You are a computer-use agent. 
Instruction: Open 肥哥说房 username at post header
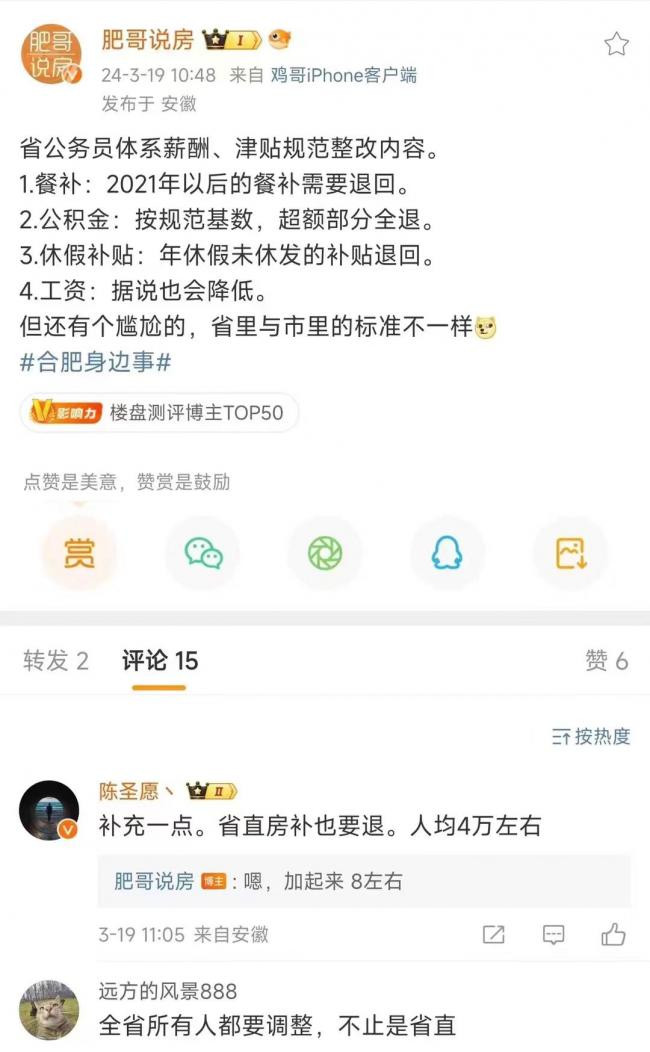point(148,40)
